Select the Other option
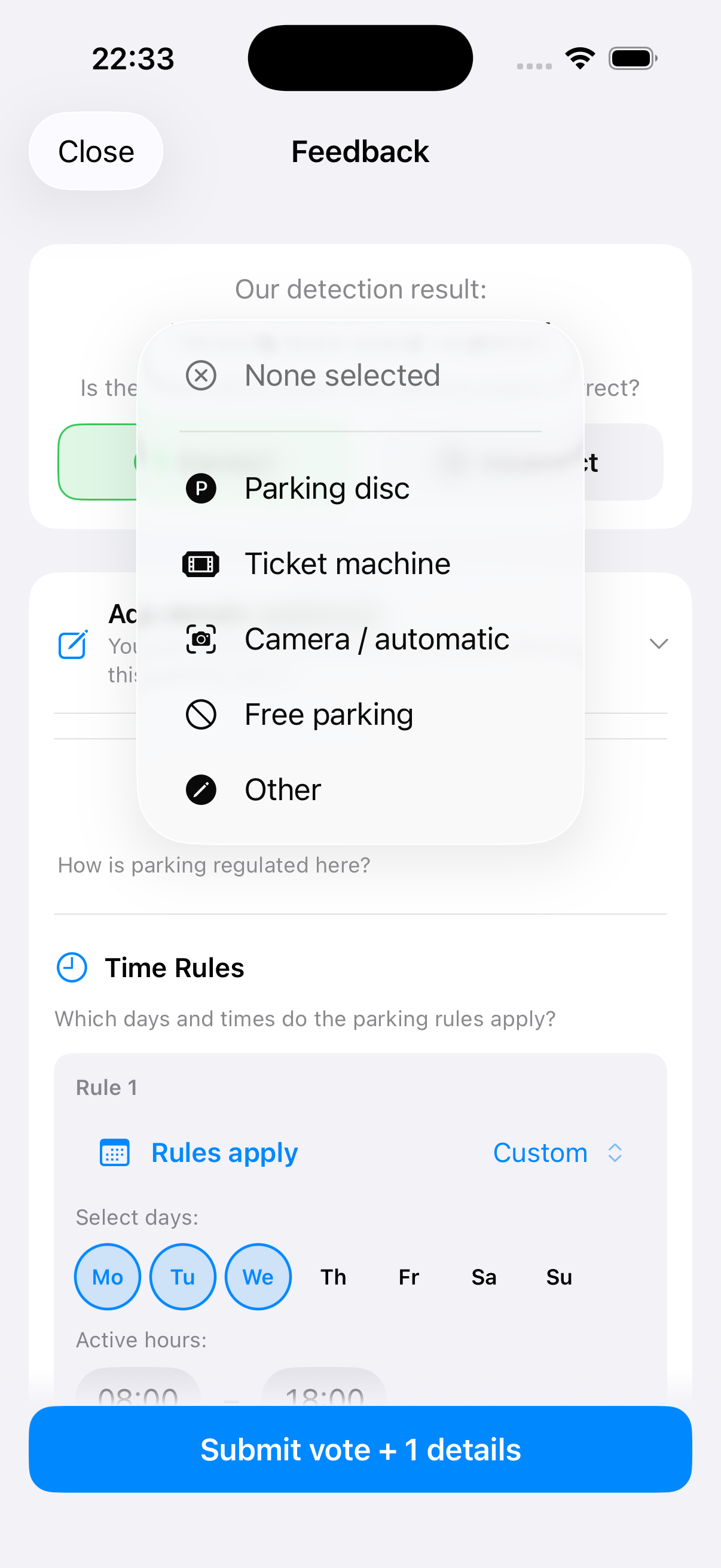Screen dimensions: 721x1568 283,789
